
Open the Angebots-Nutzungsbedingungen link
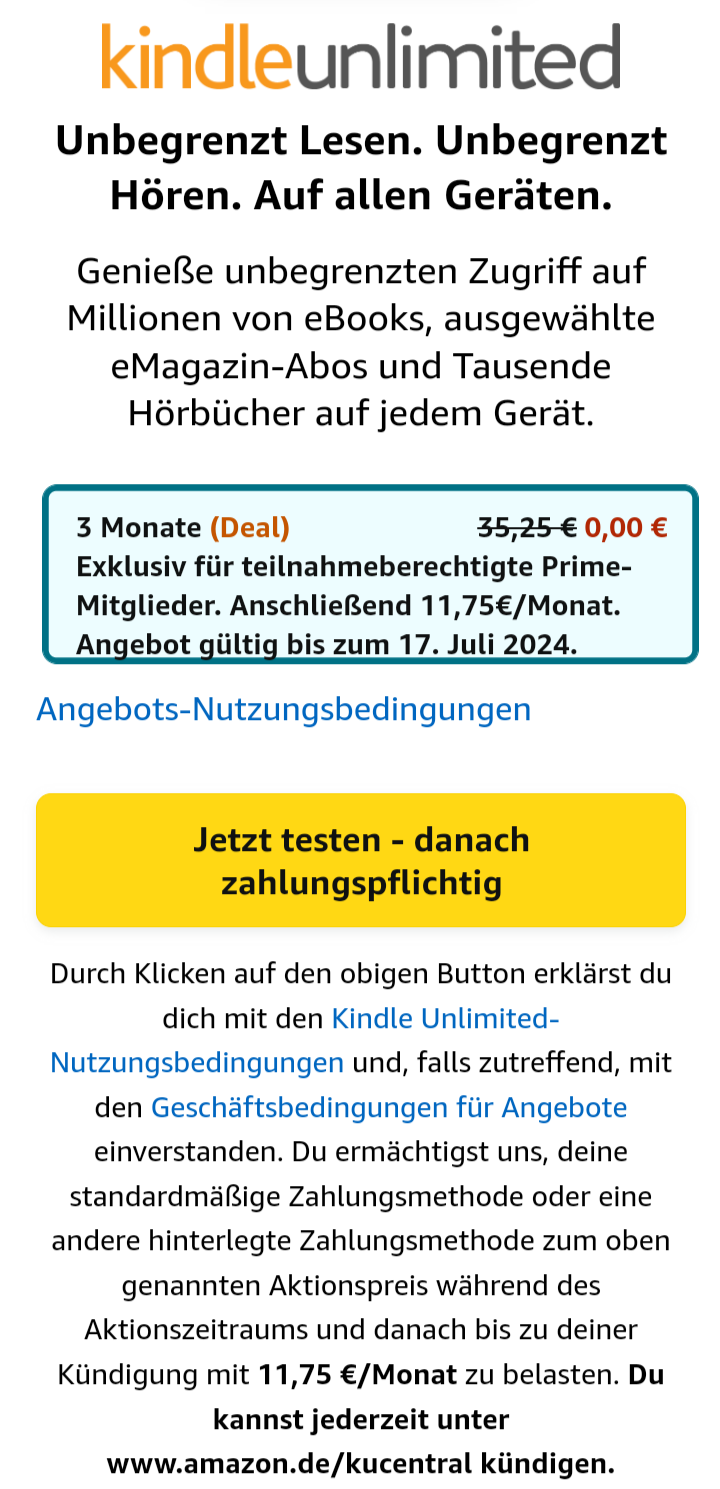click(x=284, y=709)
